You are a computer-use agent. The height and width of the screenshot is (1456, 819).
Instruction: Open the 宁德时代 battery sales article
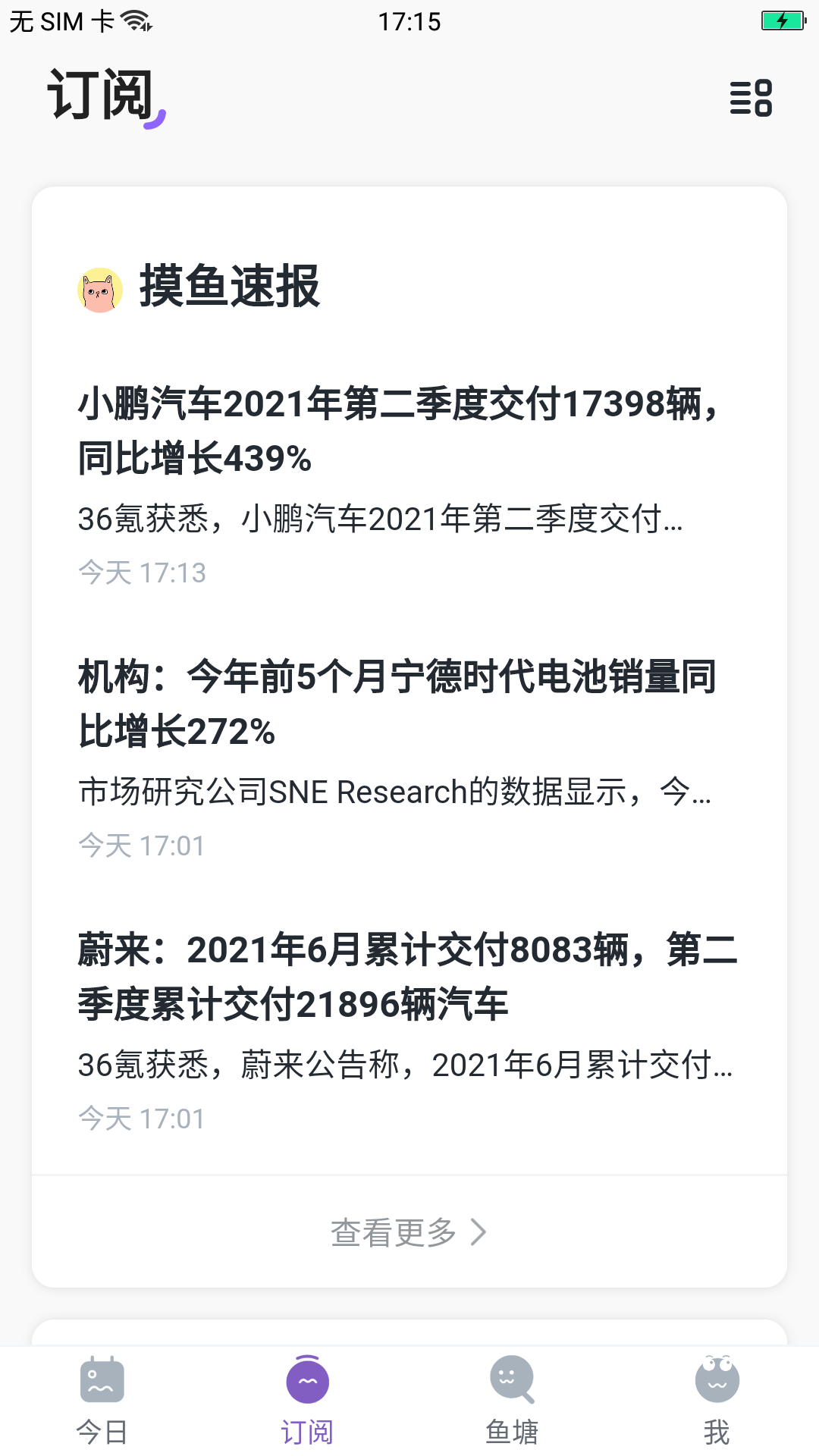coord(409,758)
